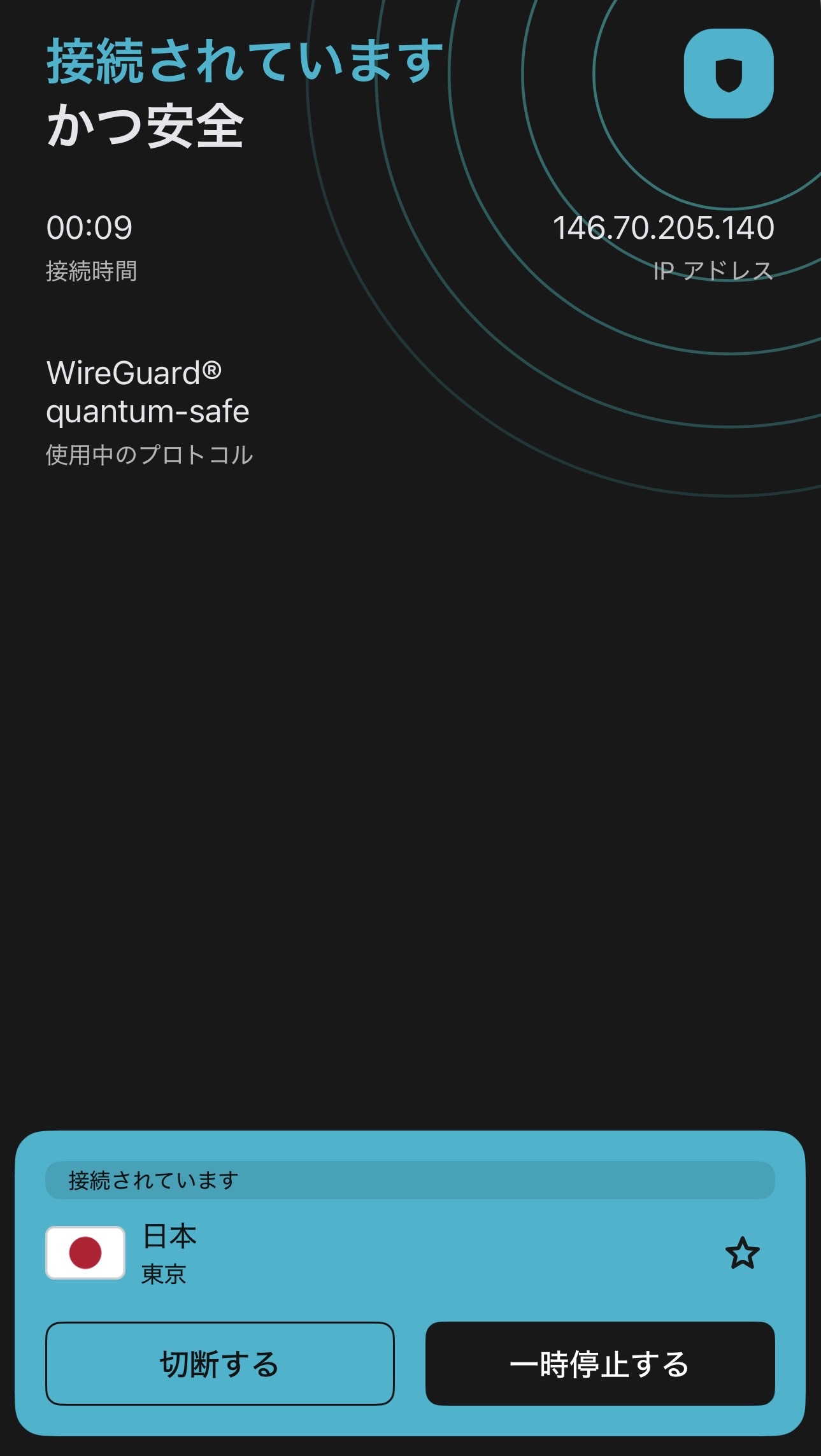Add Japan Tokyo to favorites

(742, 1253)
